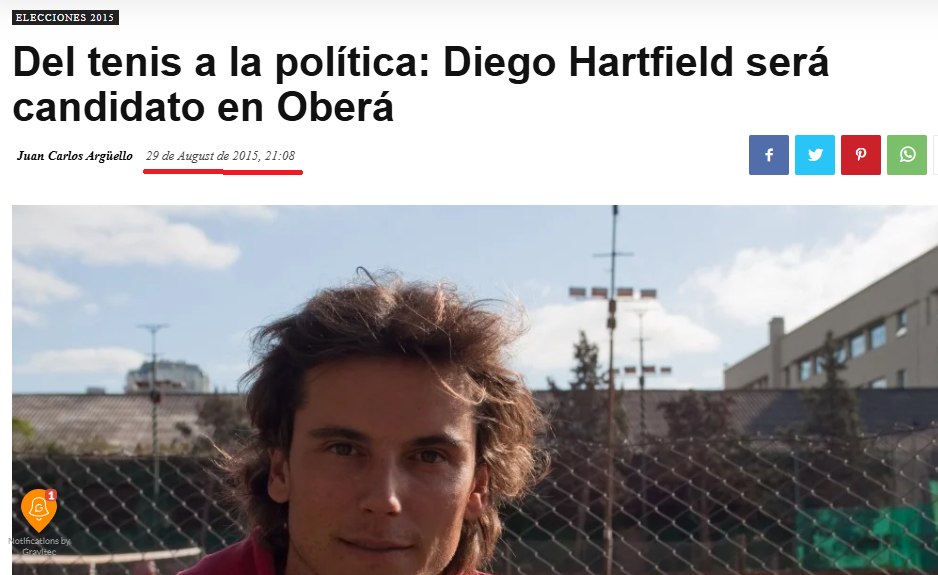Open the Gravitec notifications bell

pyautogui.click(x=38, y=510)
